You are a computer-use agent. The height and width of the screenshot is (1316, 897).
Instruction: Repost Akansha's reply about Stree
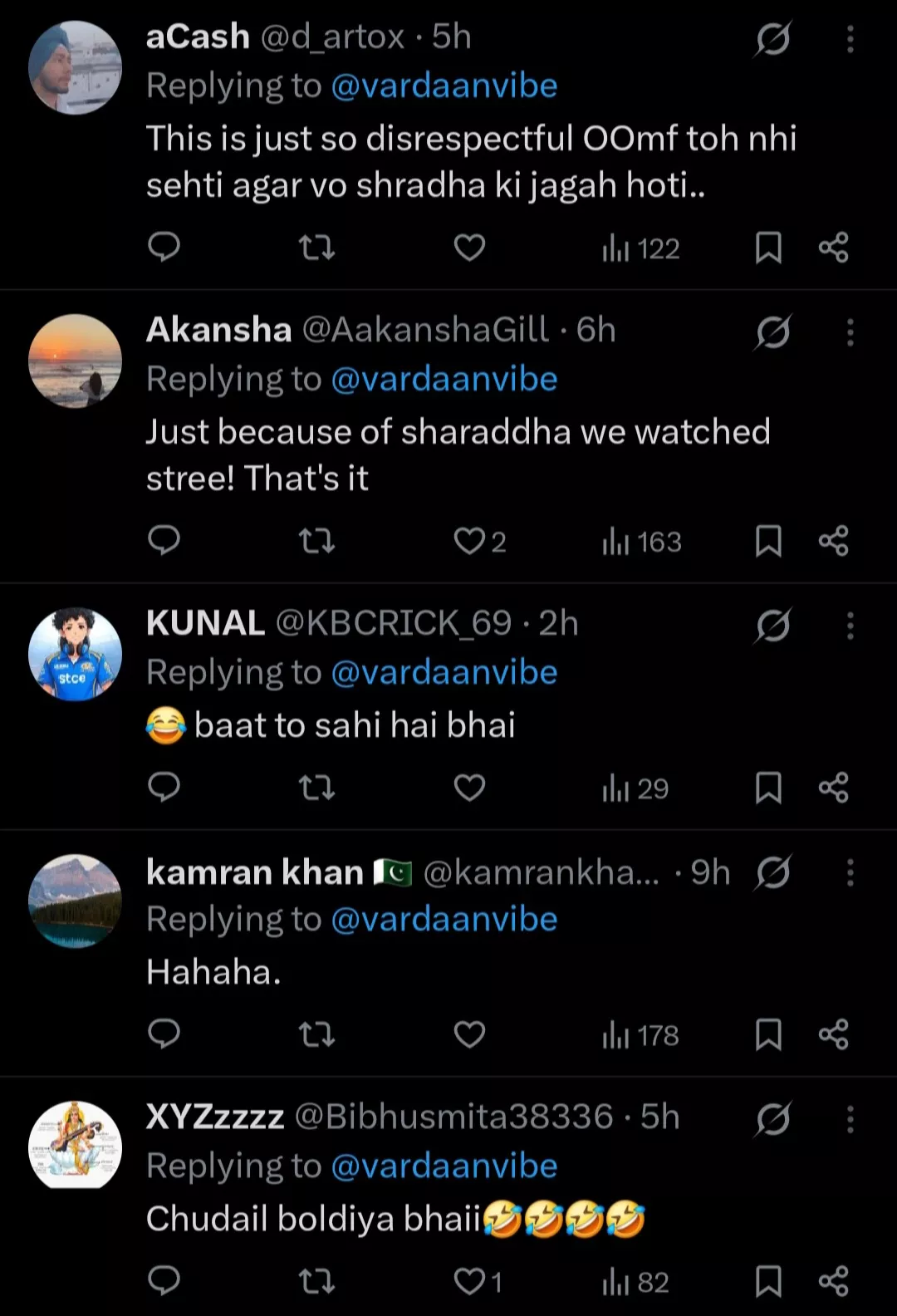tap(316, 542)
